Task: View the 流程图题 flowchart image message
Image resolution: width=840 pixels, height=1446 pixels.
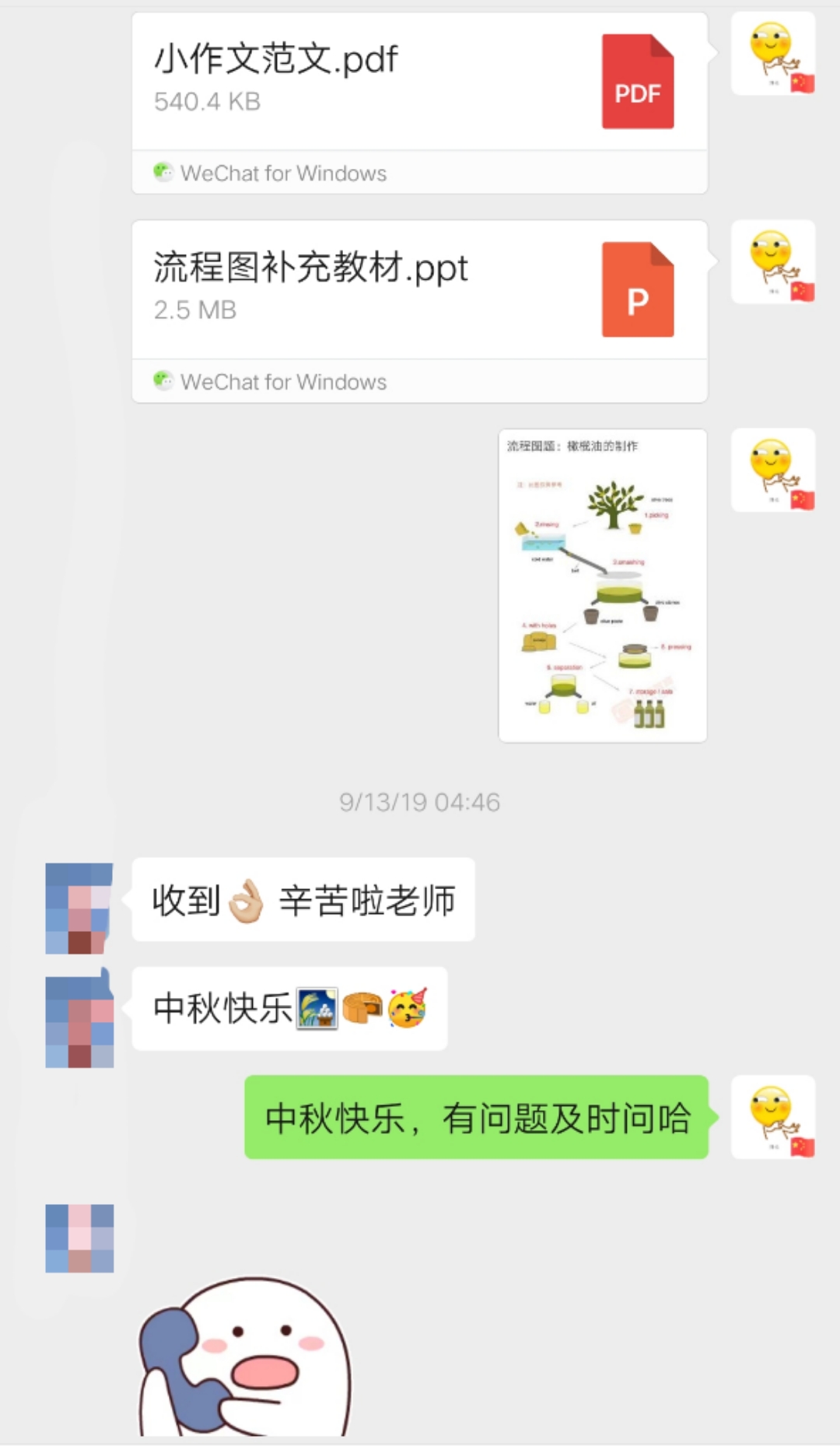Action: [x=602, y=585]
